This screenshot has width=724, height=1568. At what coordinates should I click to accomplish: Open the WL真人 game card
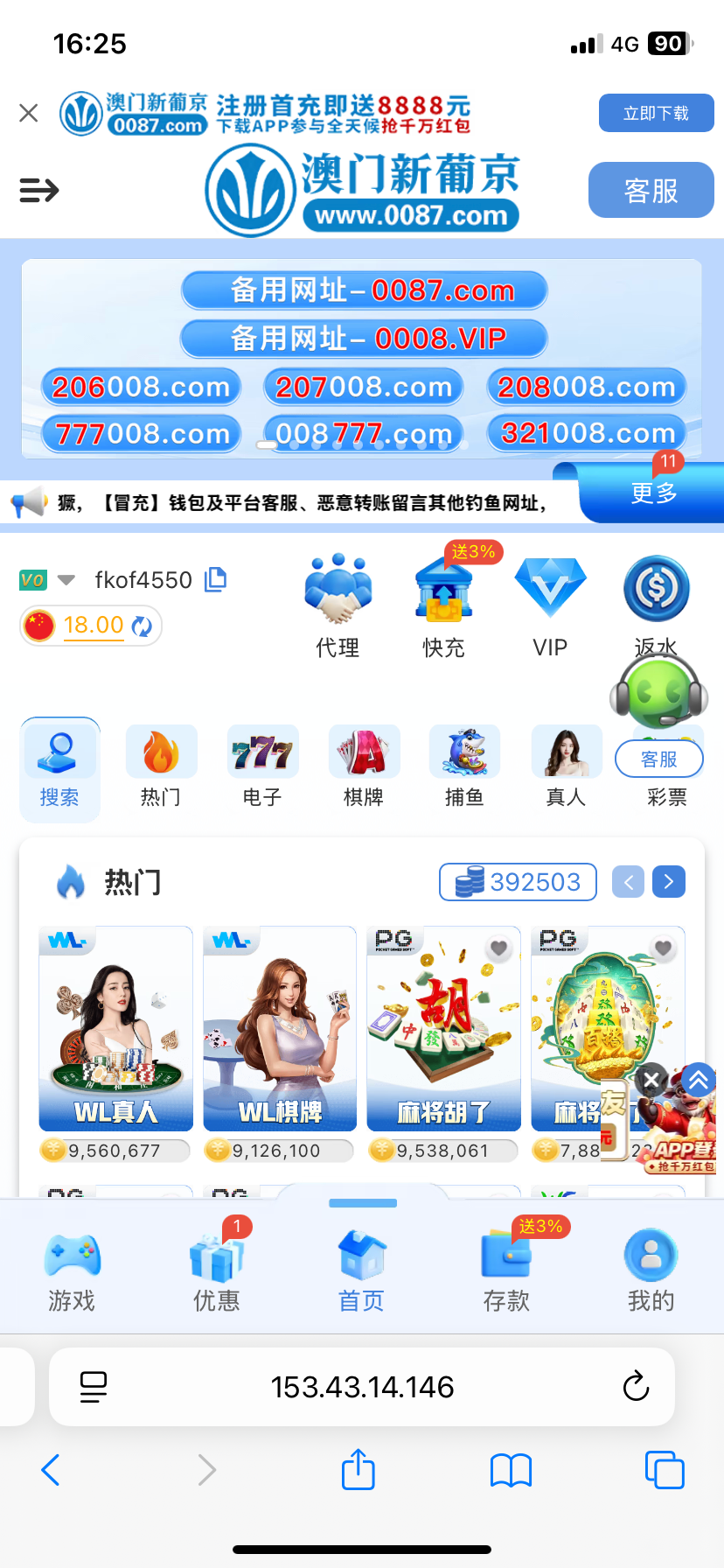point(115,1030)
